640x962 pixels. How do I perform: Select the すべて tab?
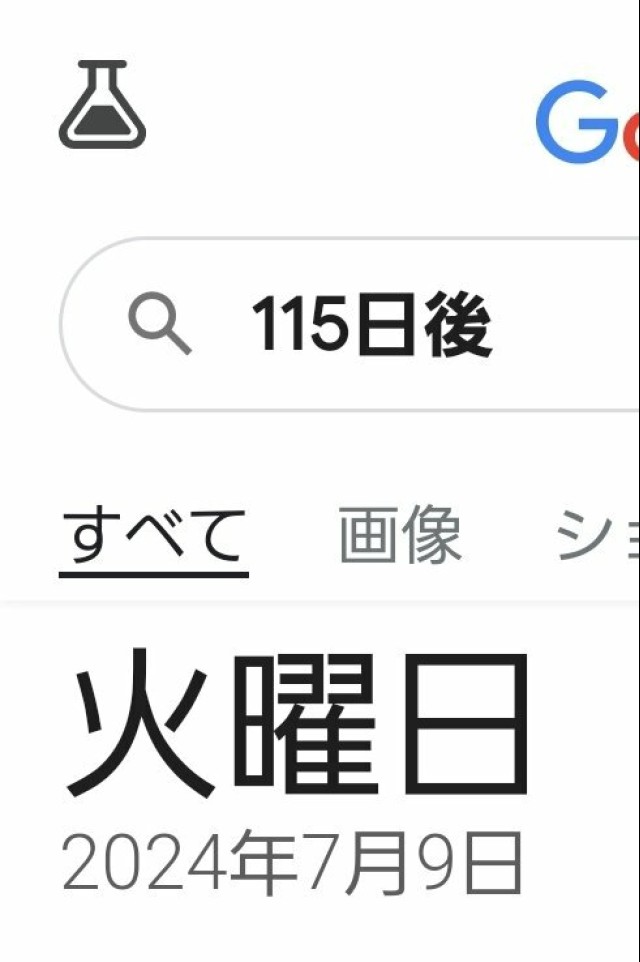point(154,535)
